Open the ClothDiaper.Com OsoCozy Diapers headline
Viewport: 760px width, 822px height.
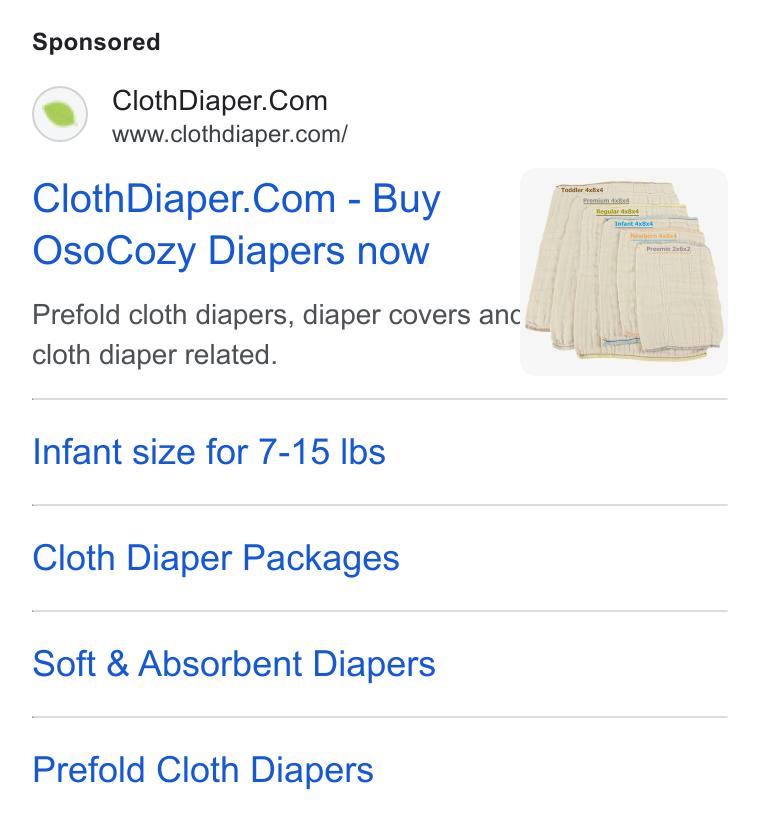point(236,224)
